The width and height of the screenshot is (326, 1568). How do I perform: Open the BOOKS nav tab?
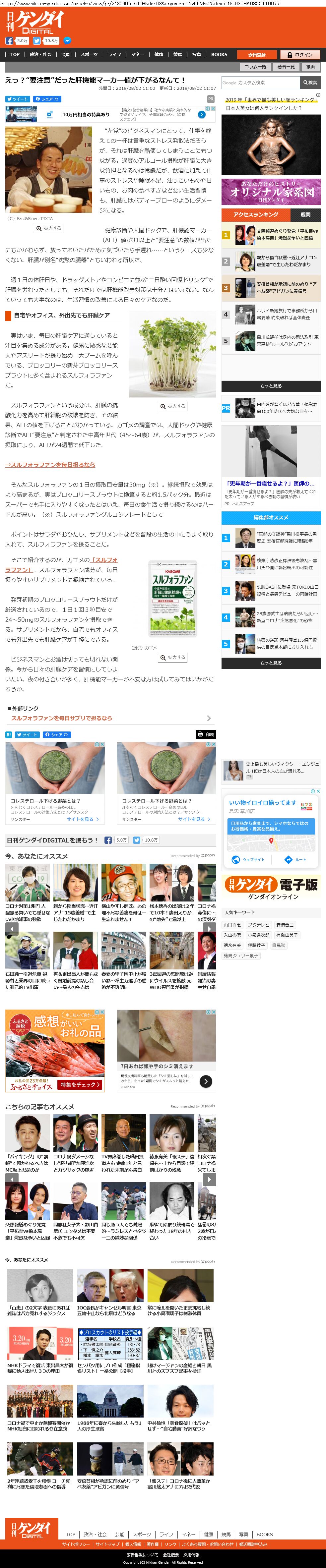pos(219,54)
